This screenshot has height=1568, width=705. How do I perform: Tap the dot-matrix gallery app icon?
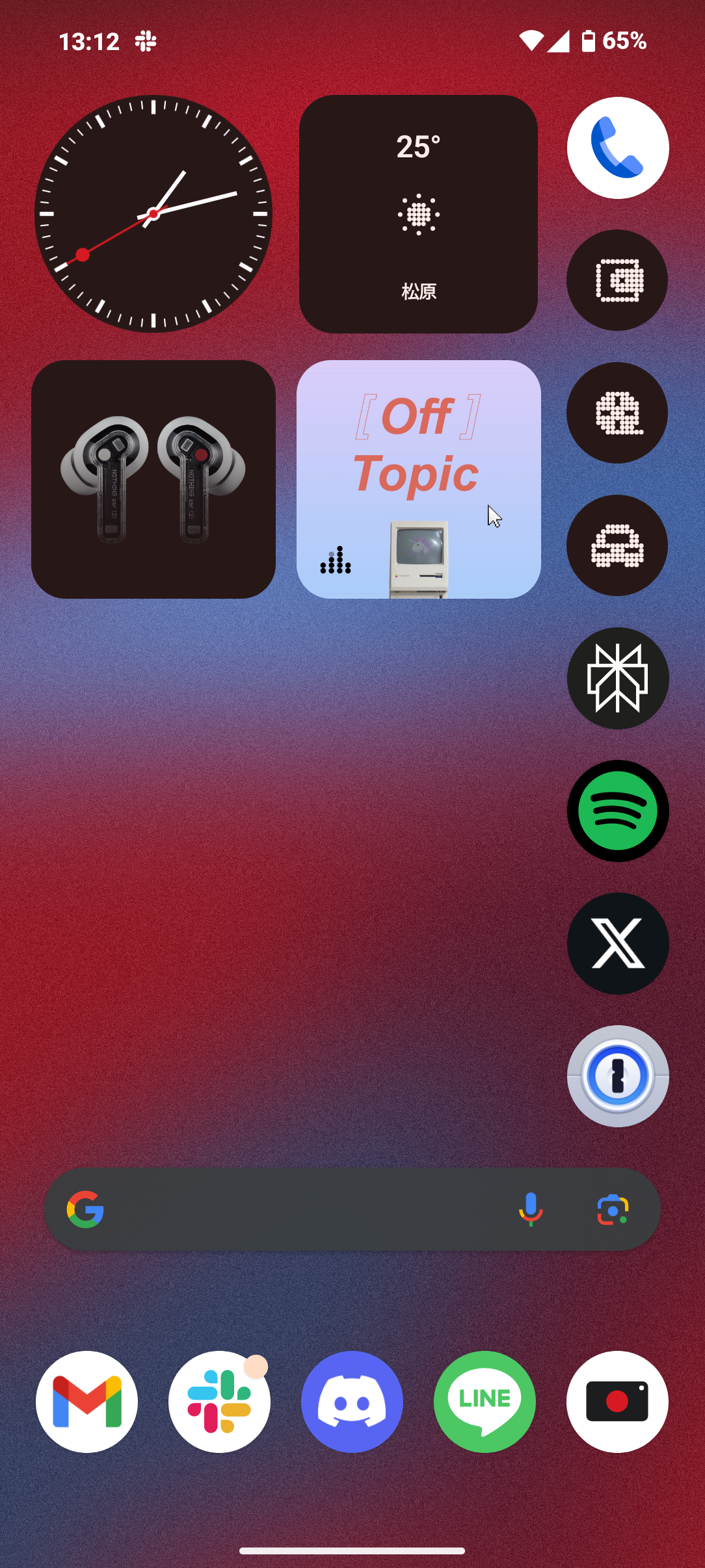(x=617, y=280)
